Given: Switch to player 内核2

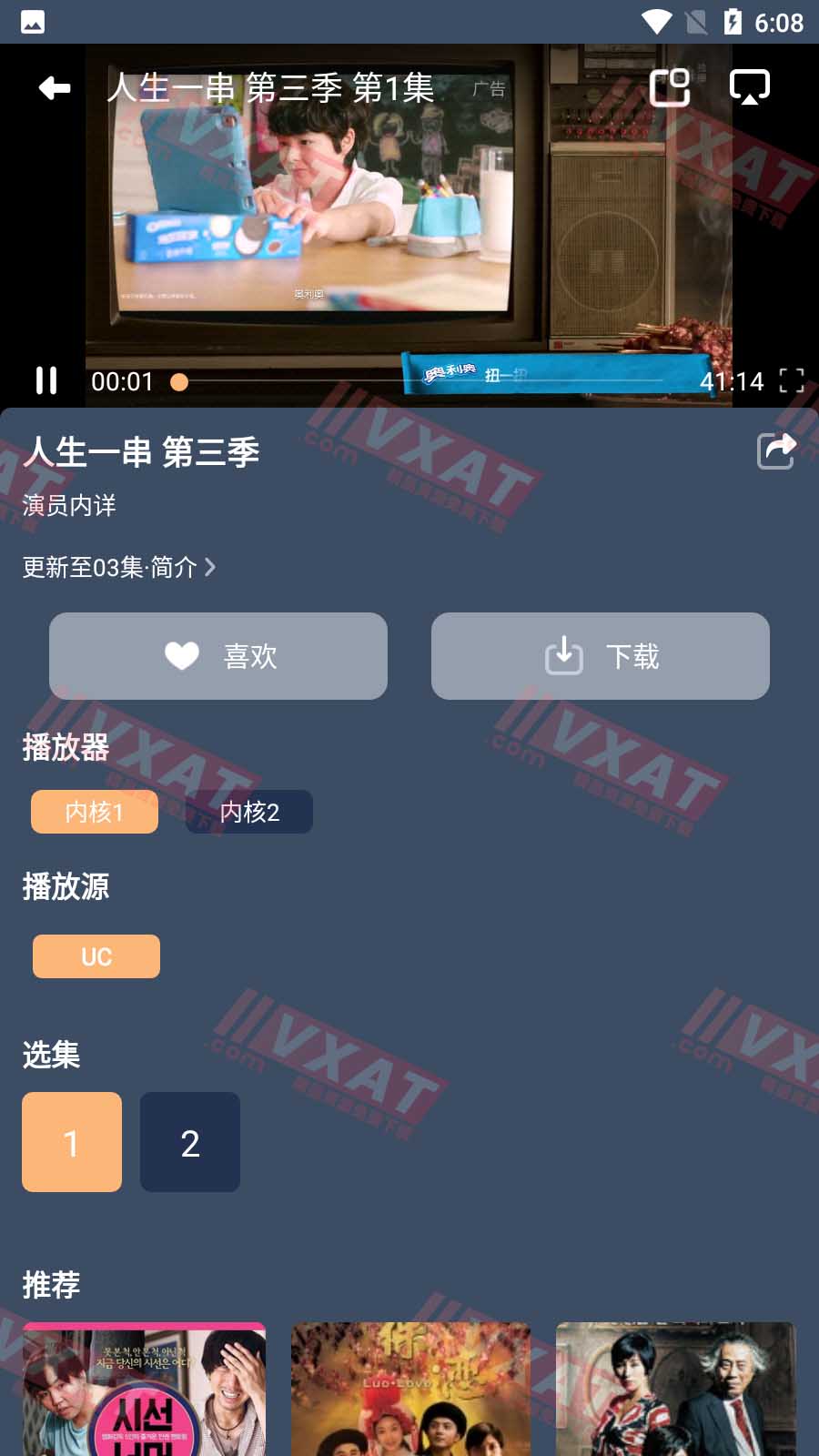Looking at the screenshot, I should (x=249, y=812).
